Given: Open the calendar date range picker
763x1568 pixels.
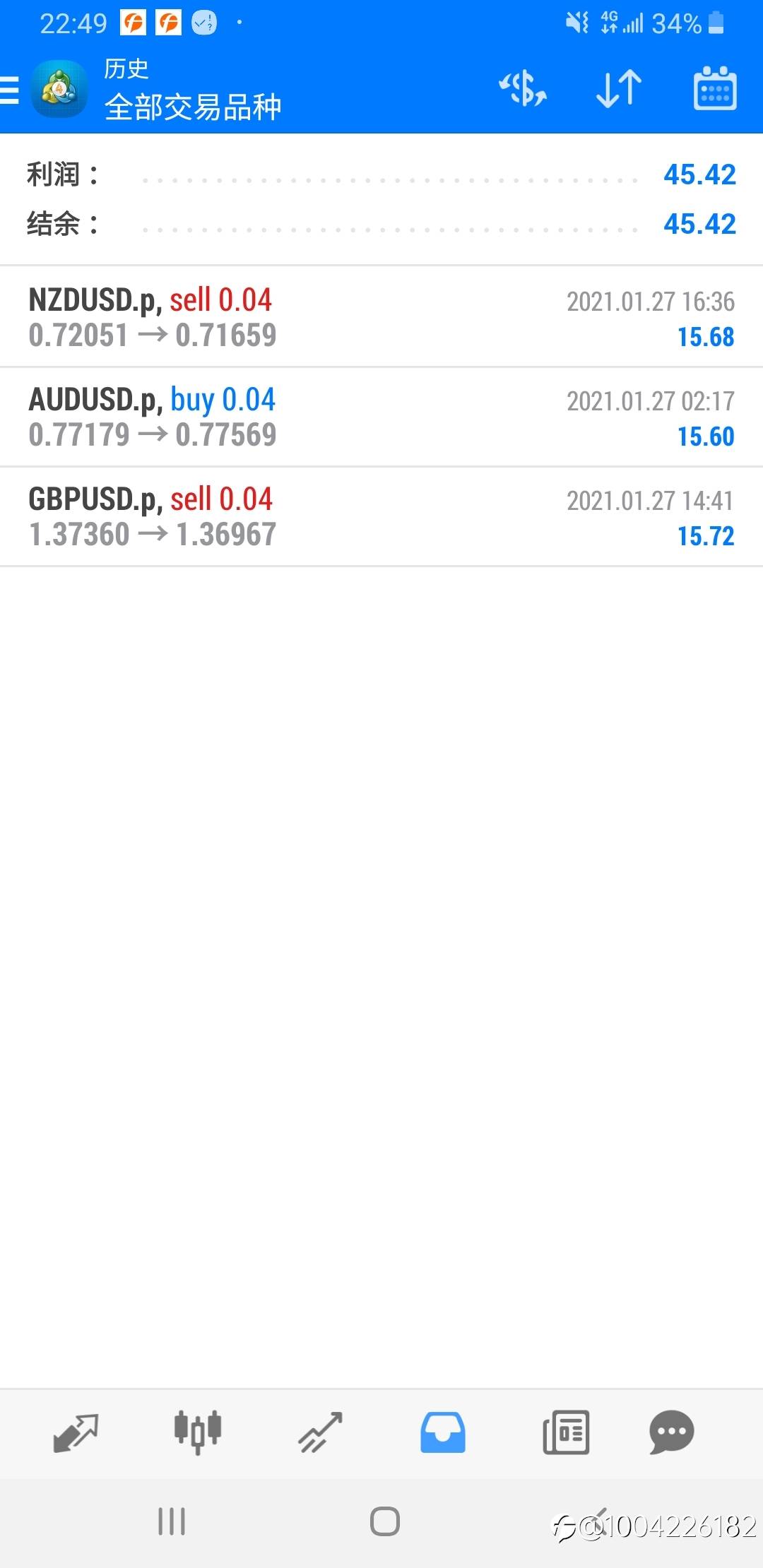Looking at the screenshot, I should (715, 90).
